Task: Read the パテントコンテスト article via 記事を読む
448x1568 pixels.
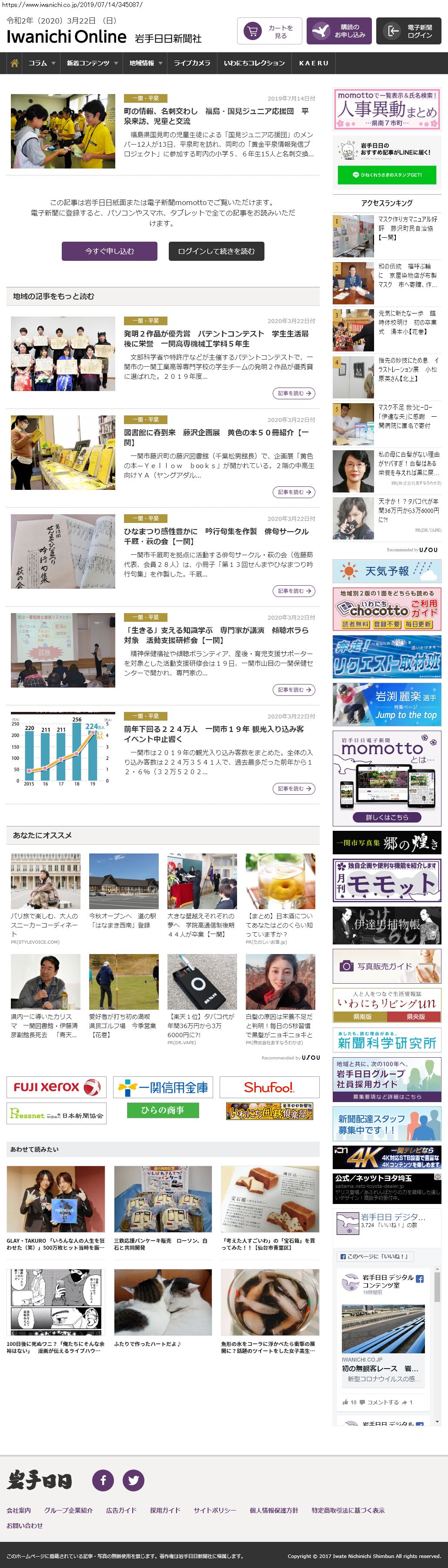Action: coord(294,393)
